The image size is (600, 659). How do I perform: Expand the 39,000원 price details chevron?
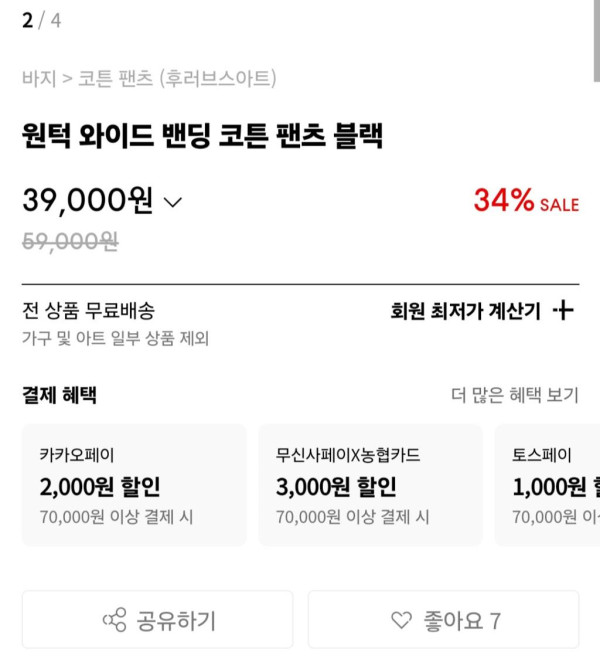click(173, 202)
